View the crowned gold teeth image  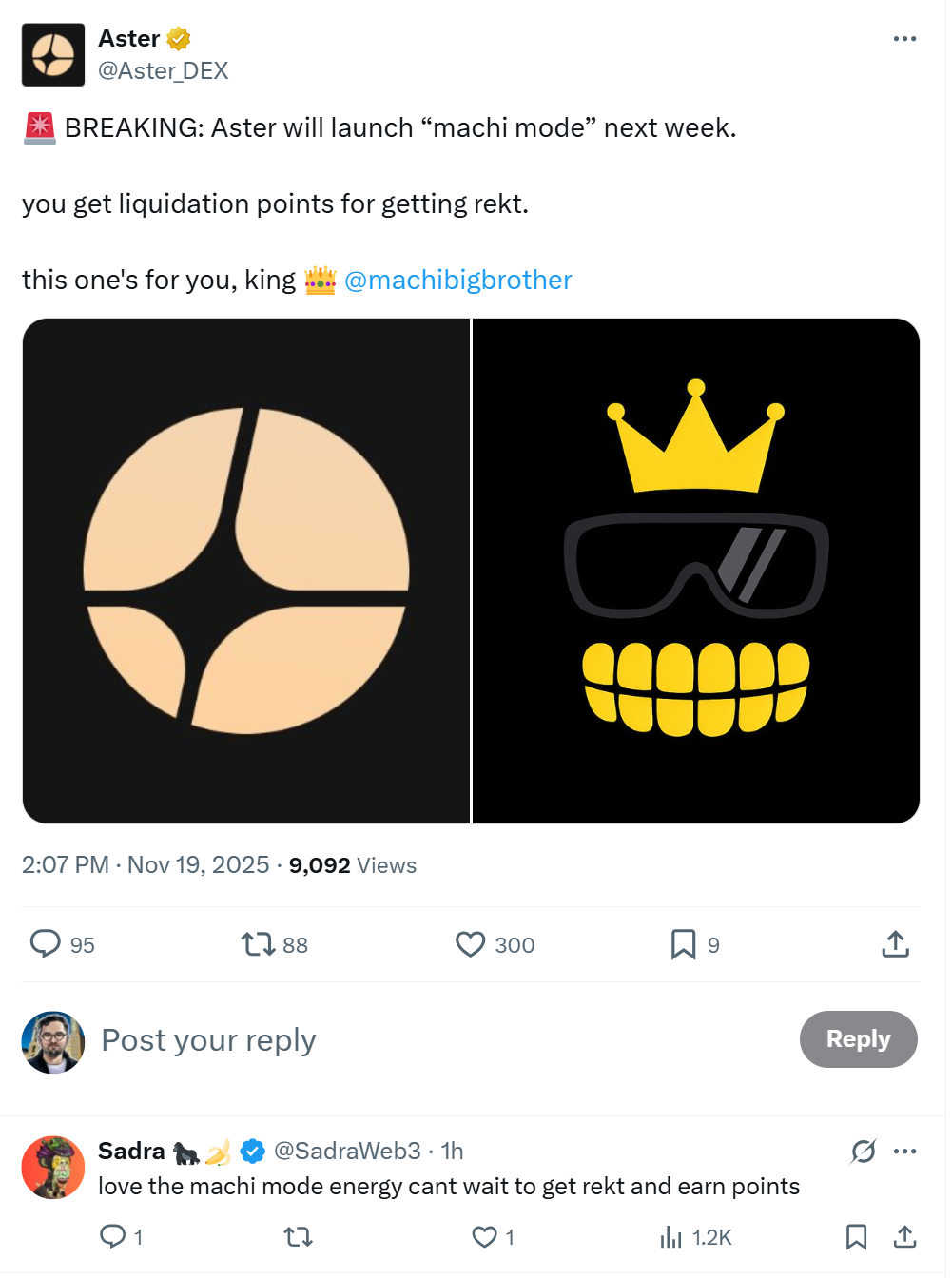point(695,571)
